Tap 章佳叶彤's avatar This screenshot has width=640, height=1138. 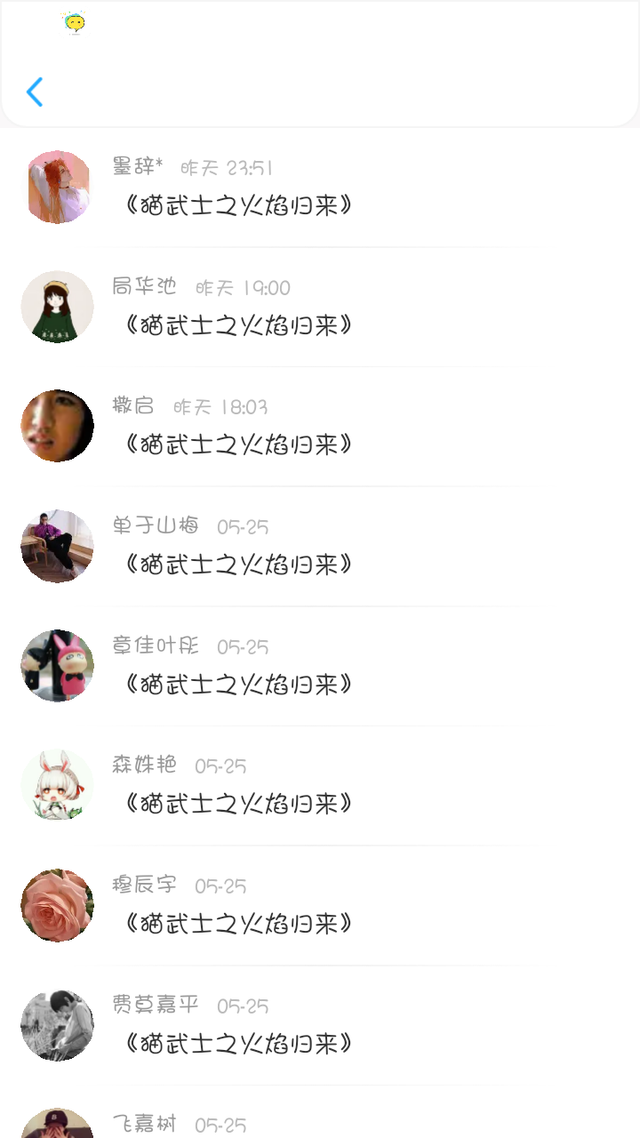tap(57, 666)
